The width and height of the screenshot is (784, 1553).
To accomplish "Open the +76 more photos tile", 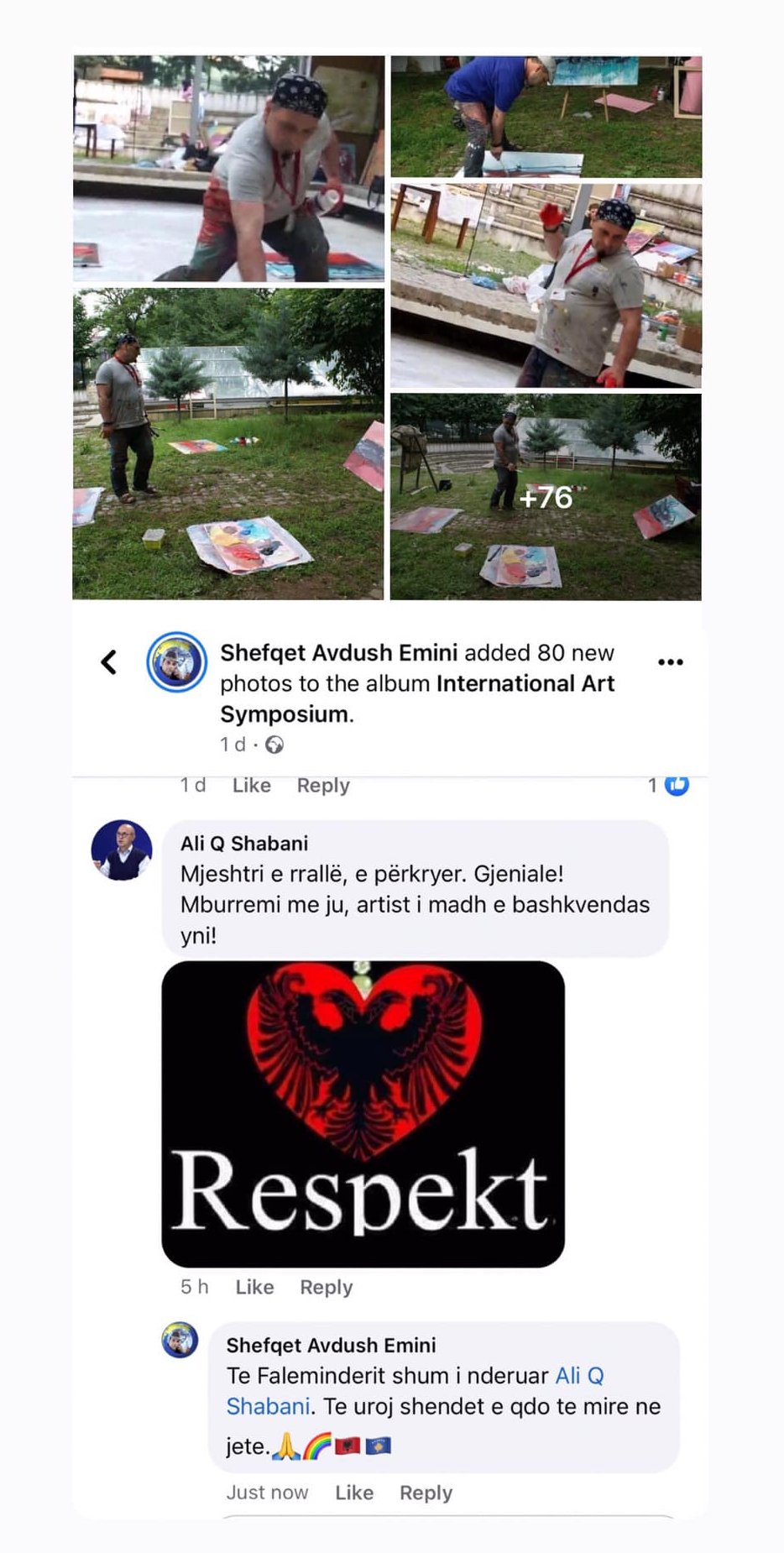I will pos(546,497).
